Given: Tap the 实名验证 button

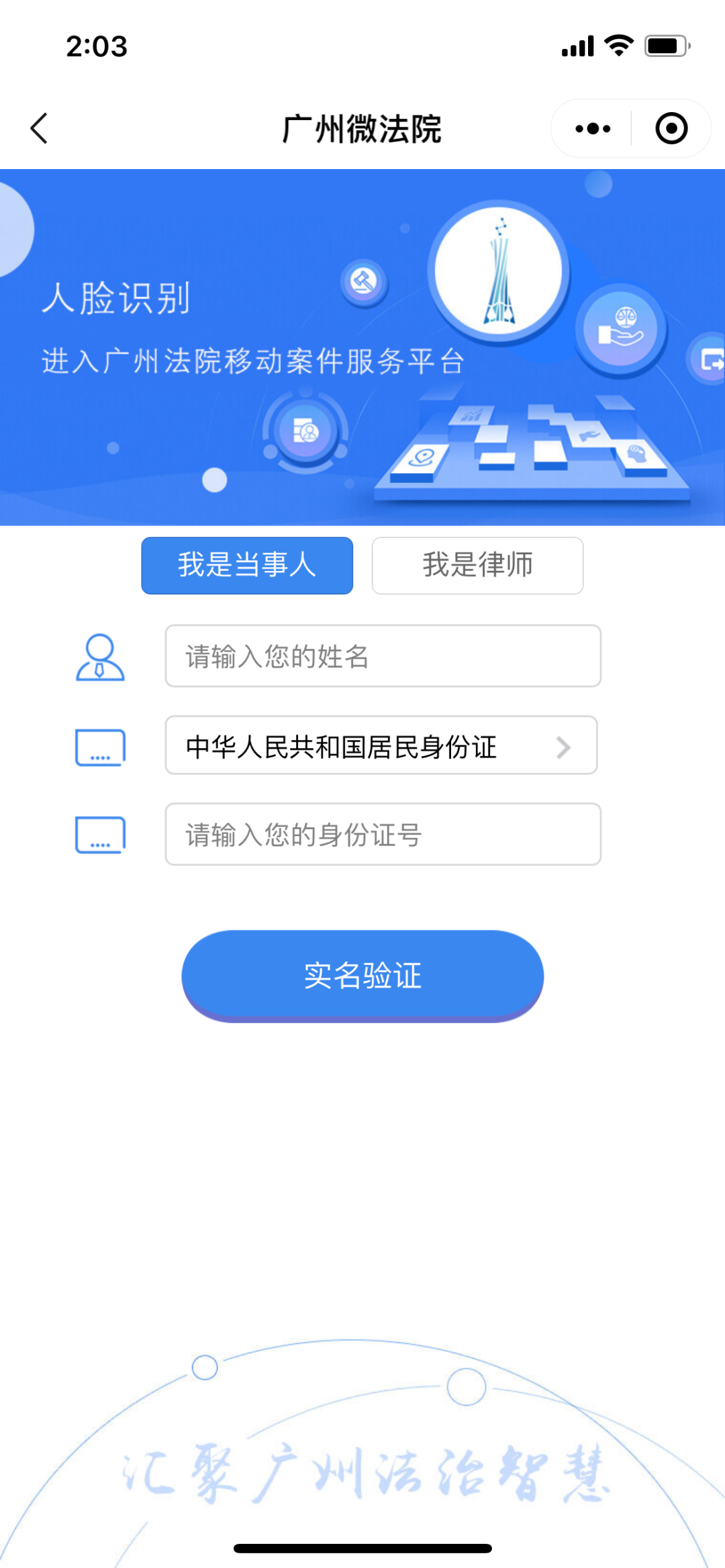Looking at the screenshot, I should [362, 975].
